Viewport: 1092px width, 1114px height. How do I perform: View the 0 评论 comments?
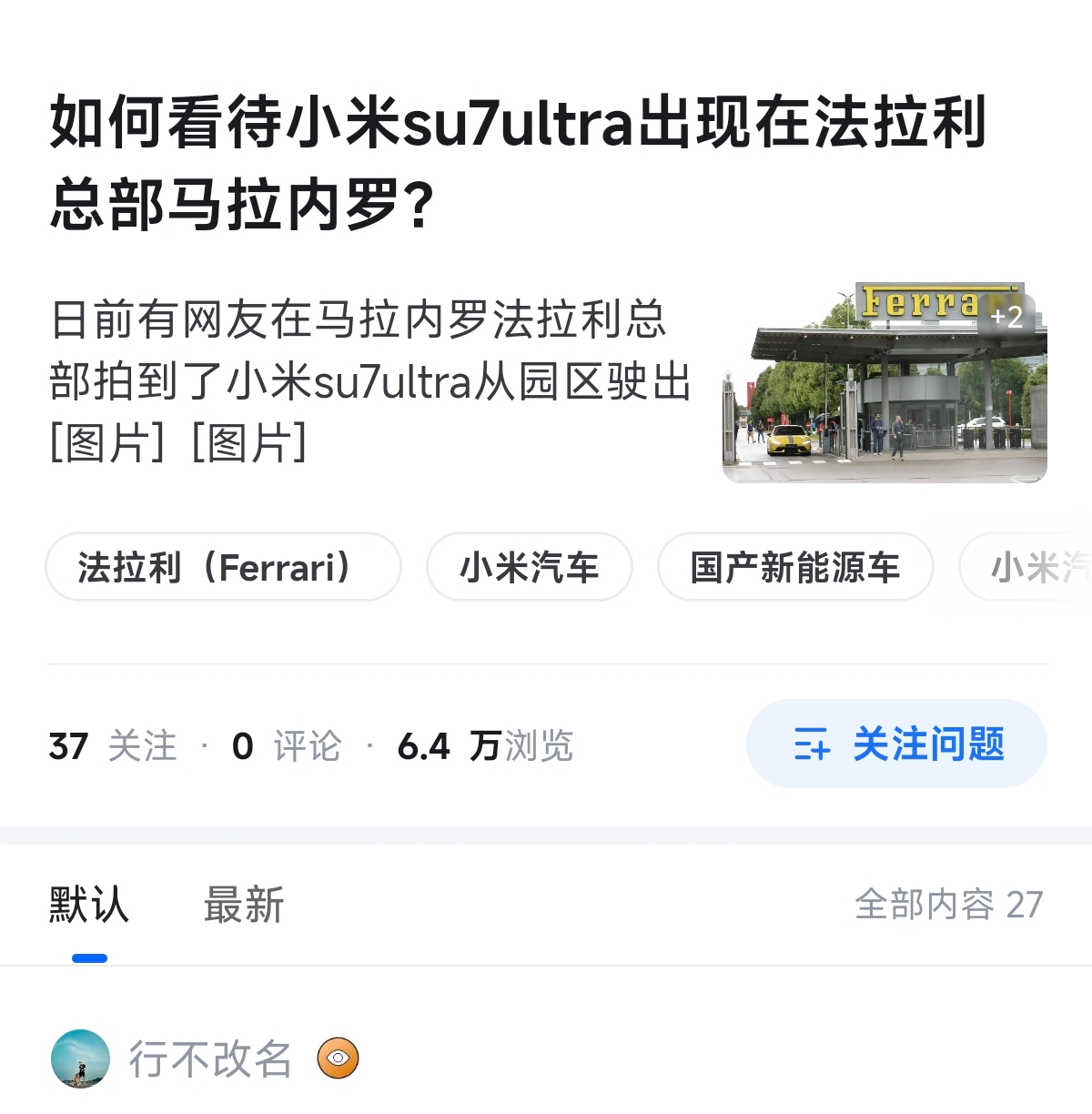click(286, 746)
